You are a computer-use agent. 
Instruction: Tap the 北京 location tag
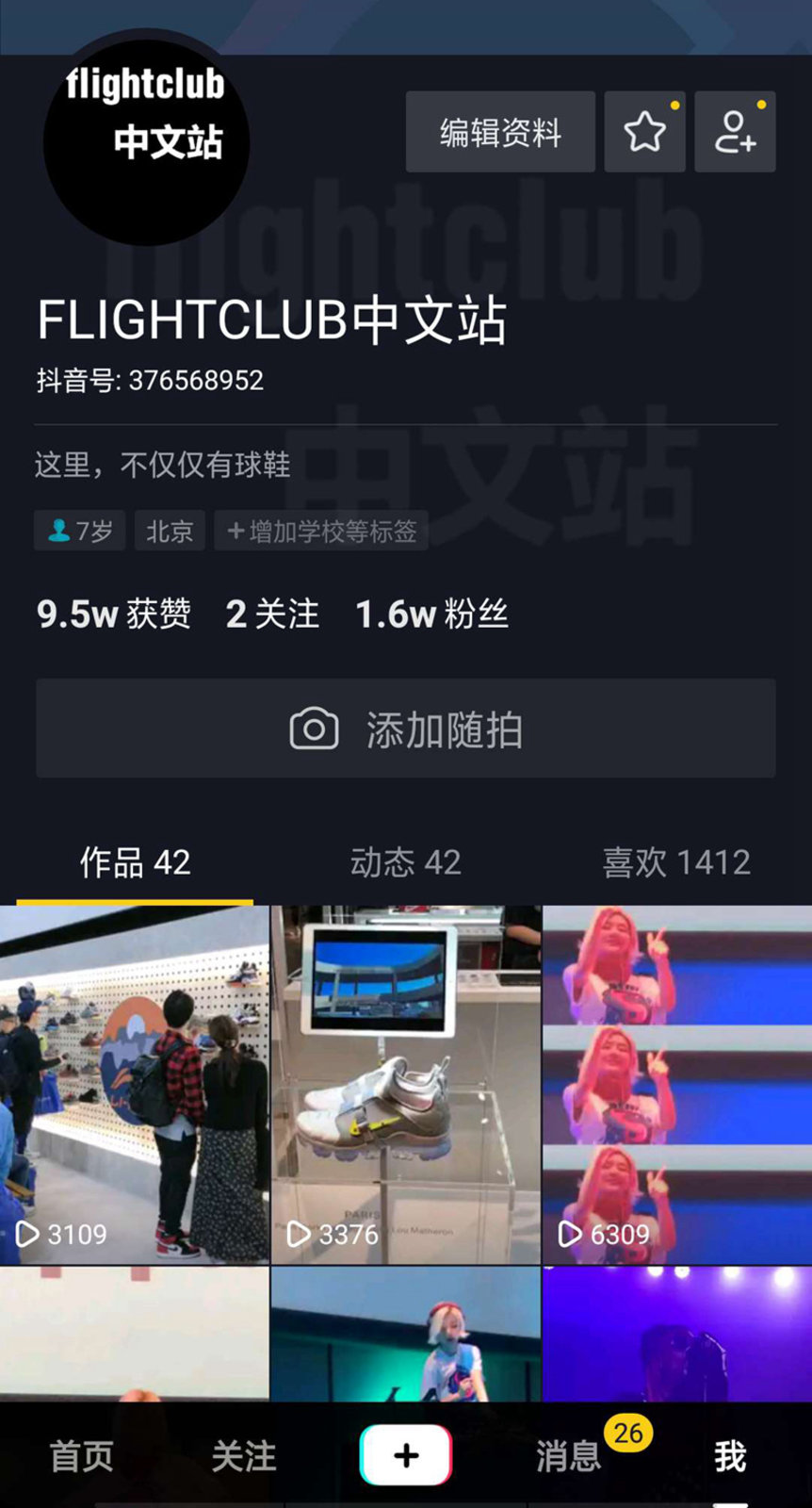coord(170,531)
